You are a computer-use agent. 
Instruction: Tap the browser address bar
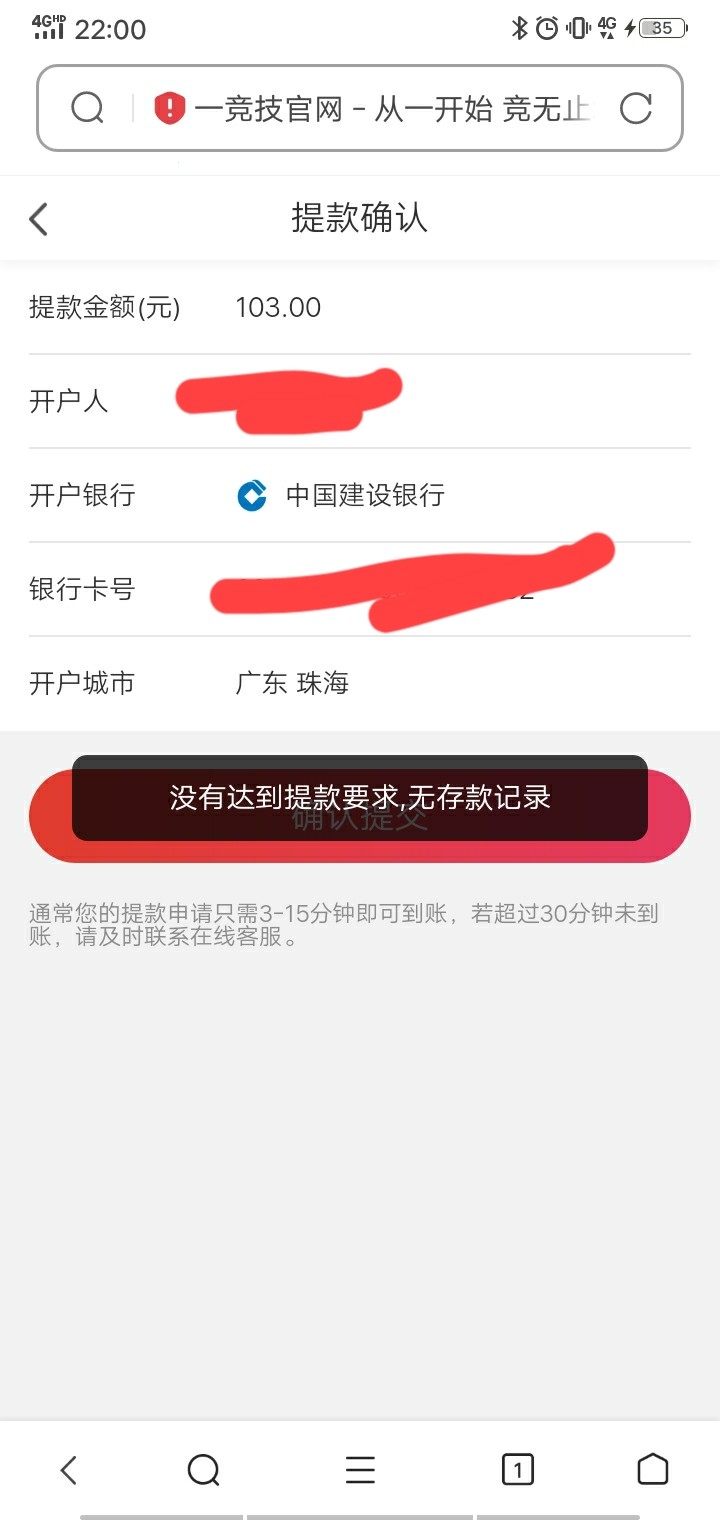click(390, 108)
